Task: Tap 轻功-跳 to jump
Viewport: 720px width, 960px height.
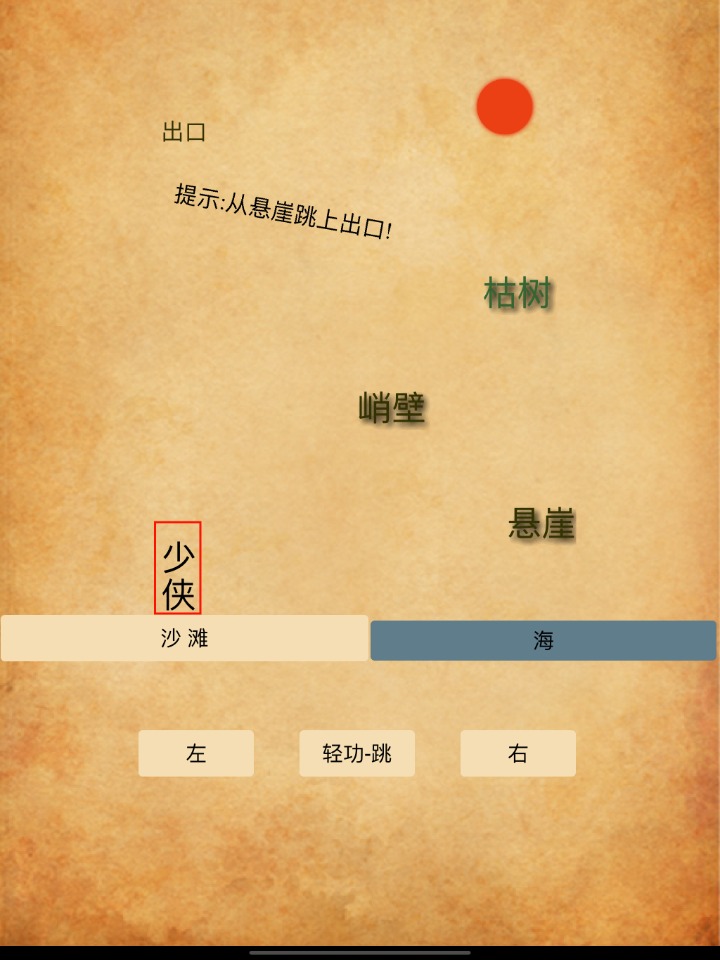Action: point(357,753)
